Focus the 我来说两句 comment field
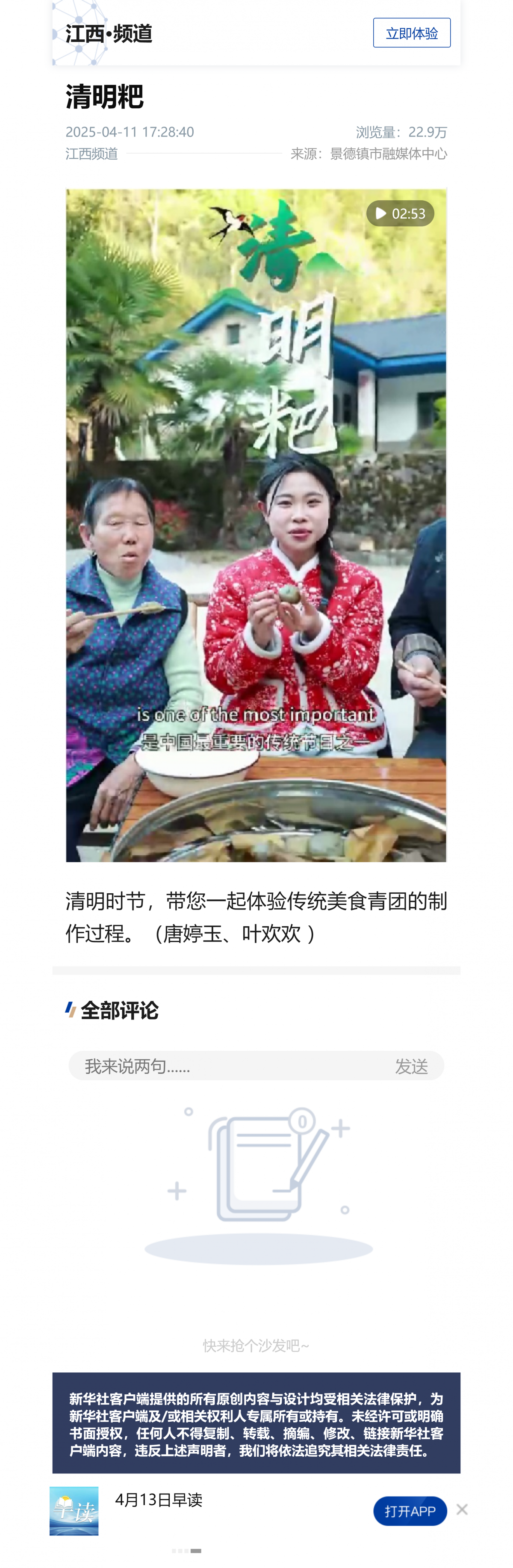This screenshot has height=1568, width=513. point(231,1066)
